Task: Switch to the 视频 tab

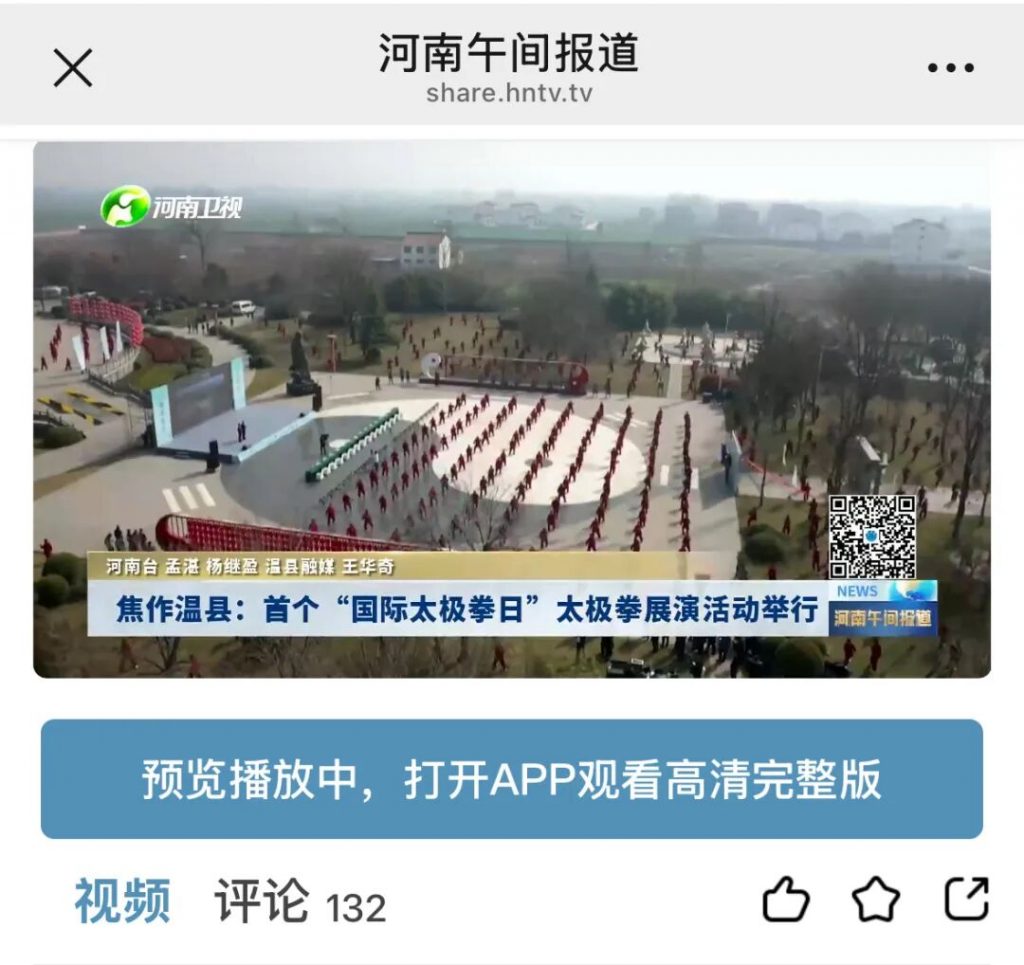Action: [122, 901]
